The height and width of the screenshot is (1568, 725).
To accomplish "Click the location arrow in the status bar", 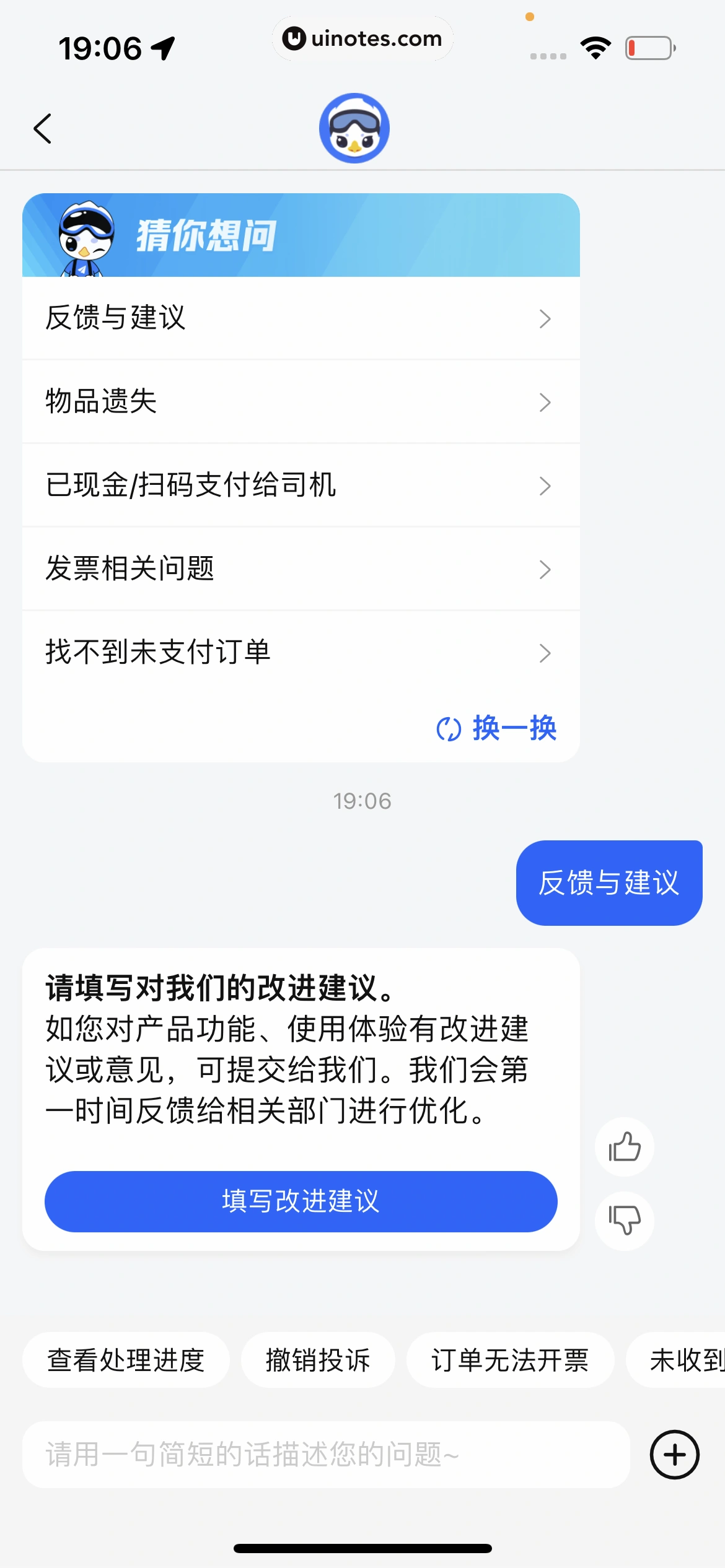I will click(163, 47).
